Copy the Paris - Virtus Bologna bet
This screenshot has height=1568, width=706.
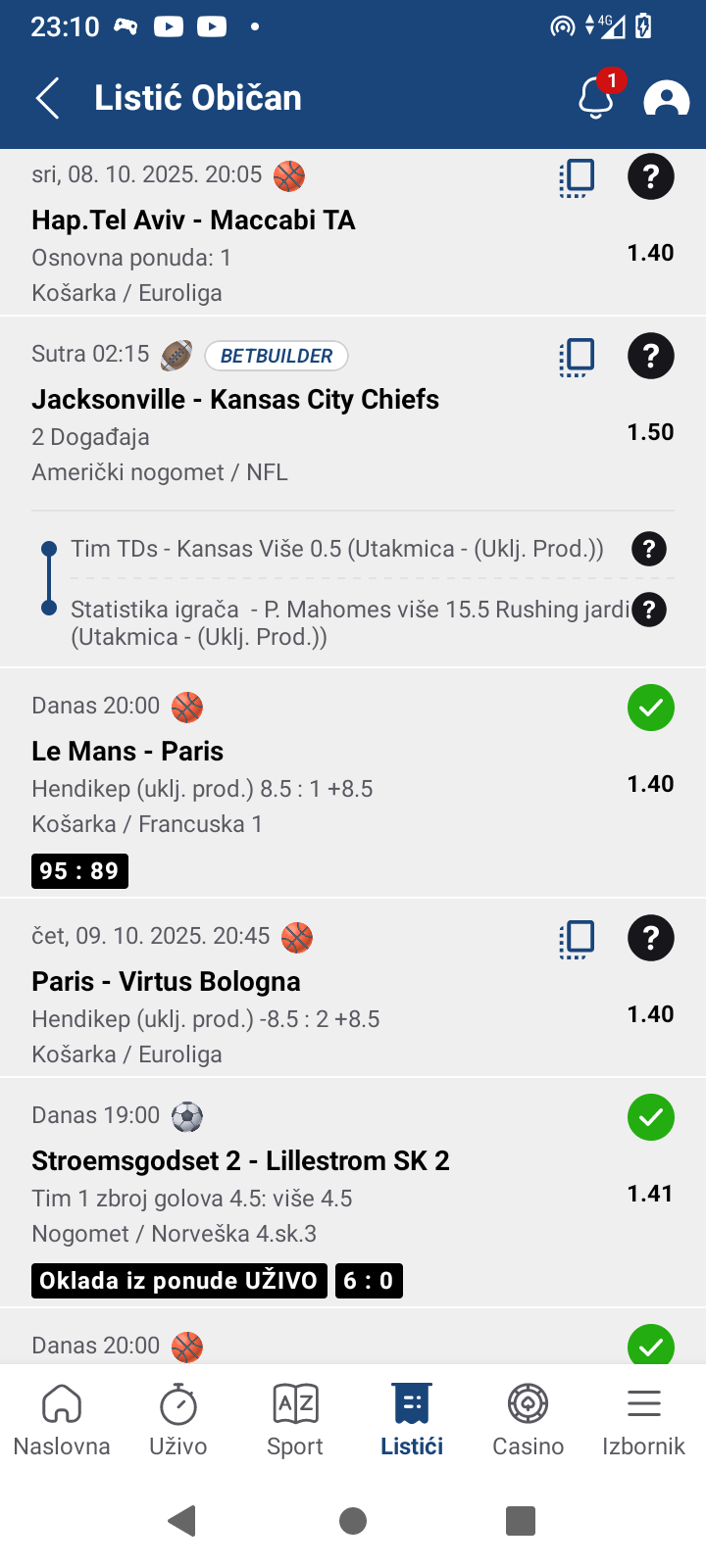click(x=577, y=939)
